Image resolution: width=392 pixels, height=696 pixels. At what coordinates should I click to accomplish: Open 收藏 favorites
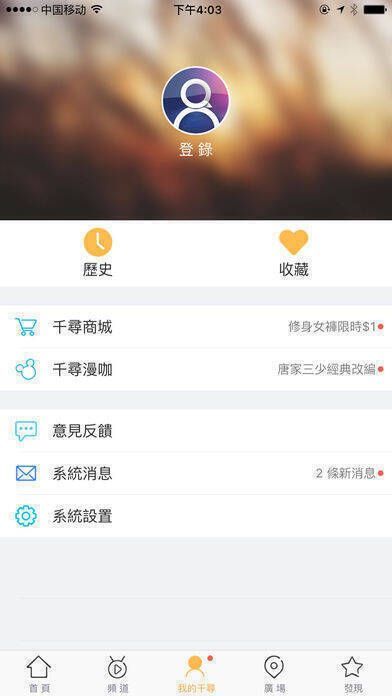coord(293,253)
